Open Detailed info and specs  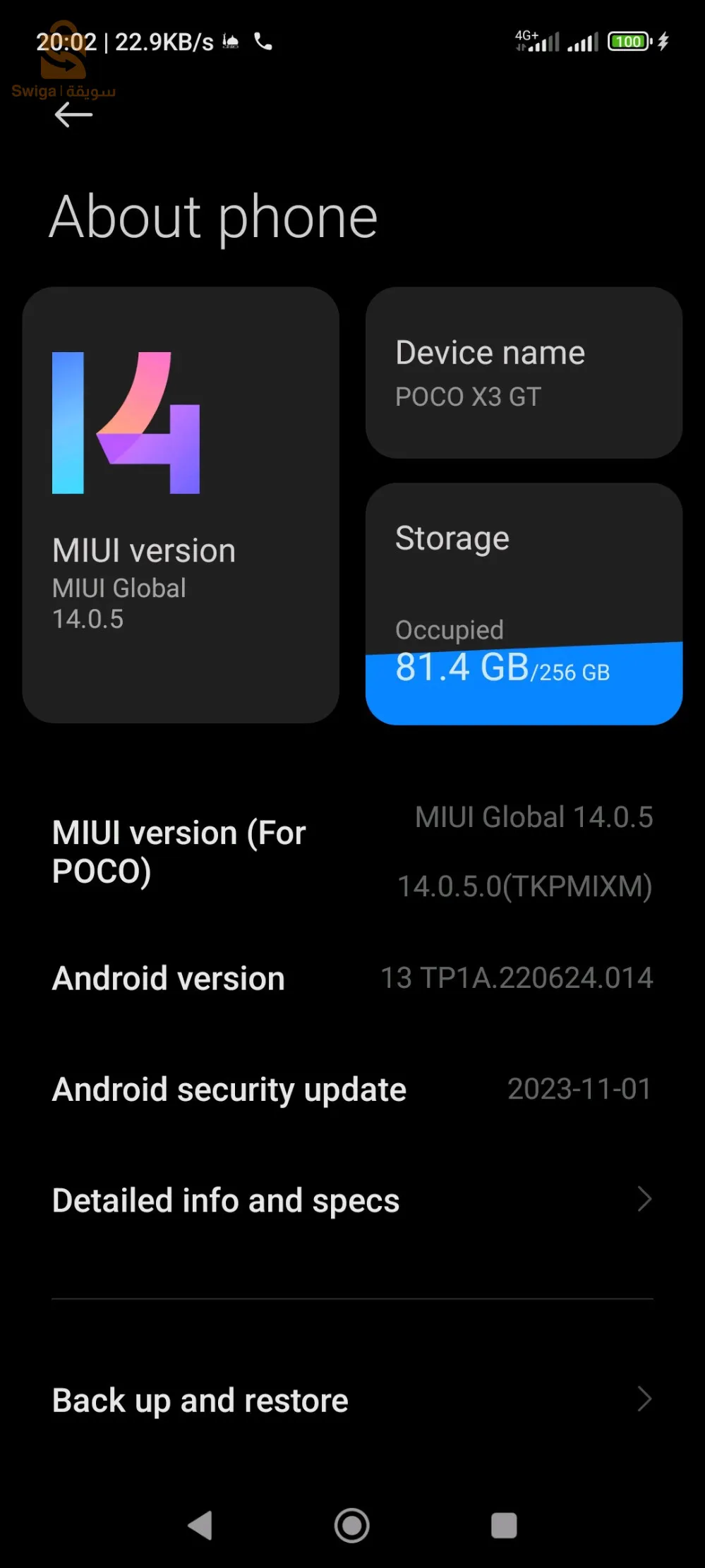pos(351,1200)
